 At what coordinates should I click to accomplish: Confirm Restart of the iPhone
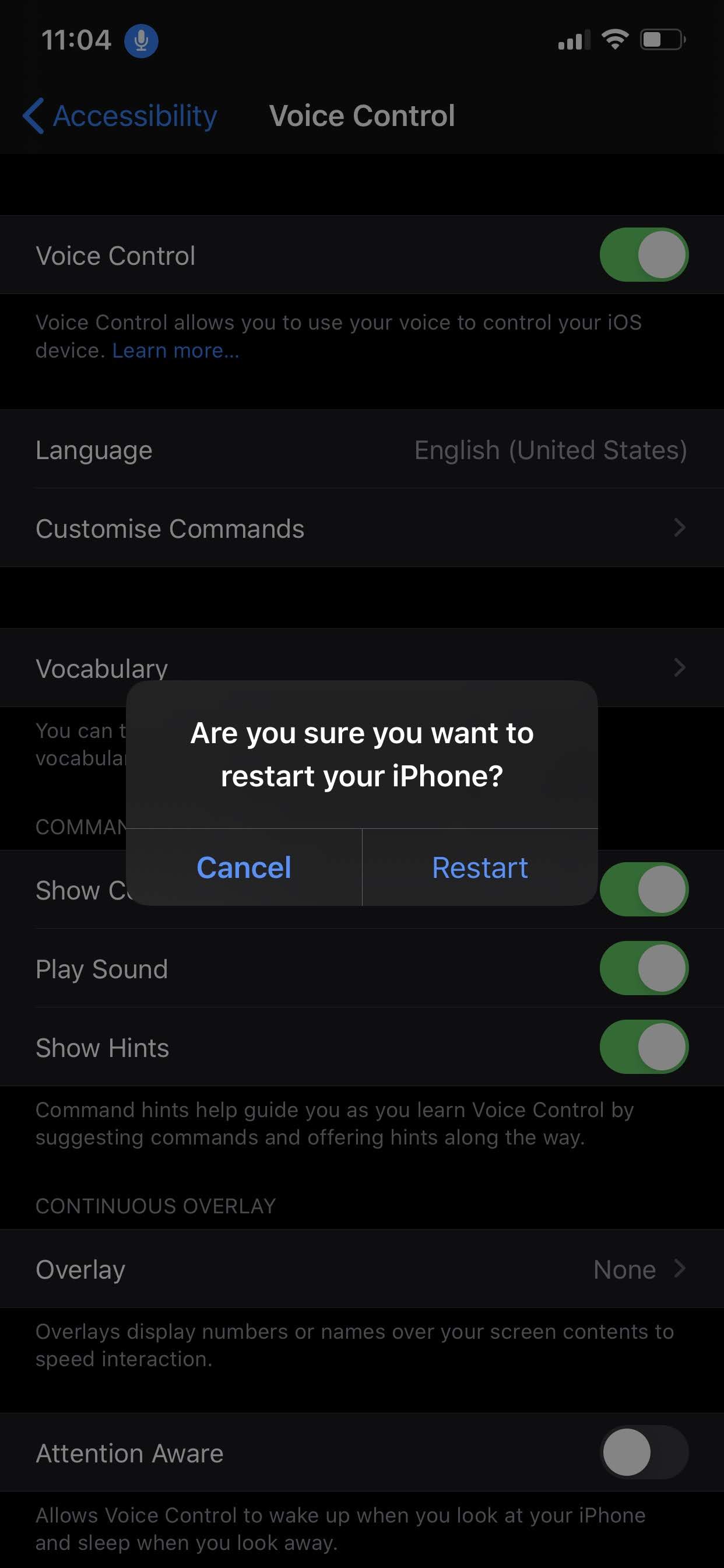479,867
